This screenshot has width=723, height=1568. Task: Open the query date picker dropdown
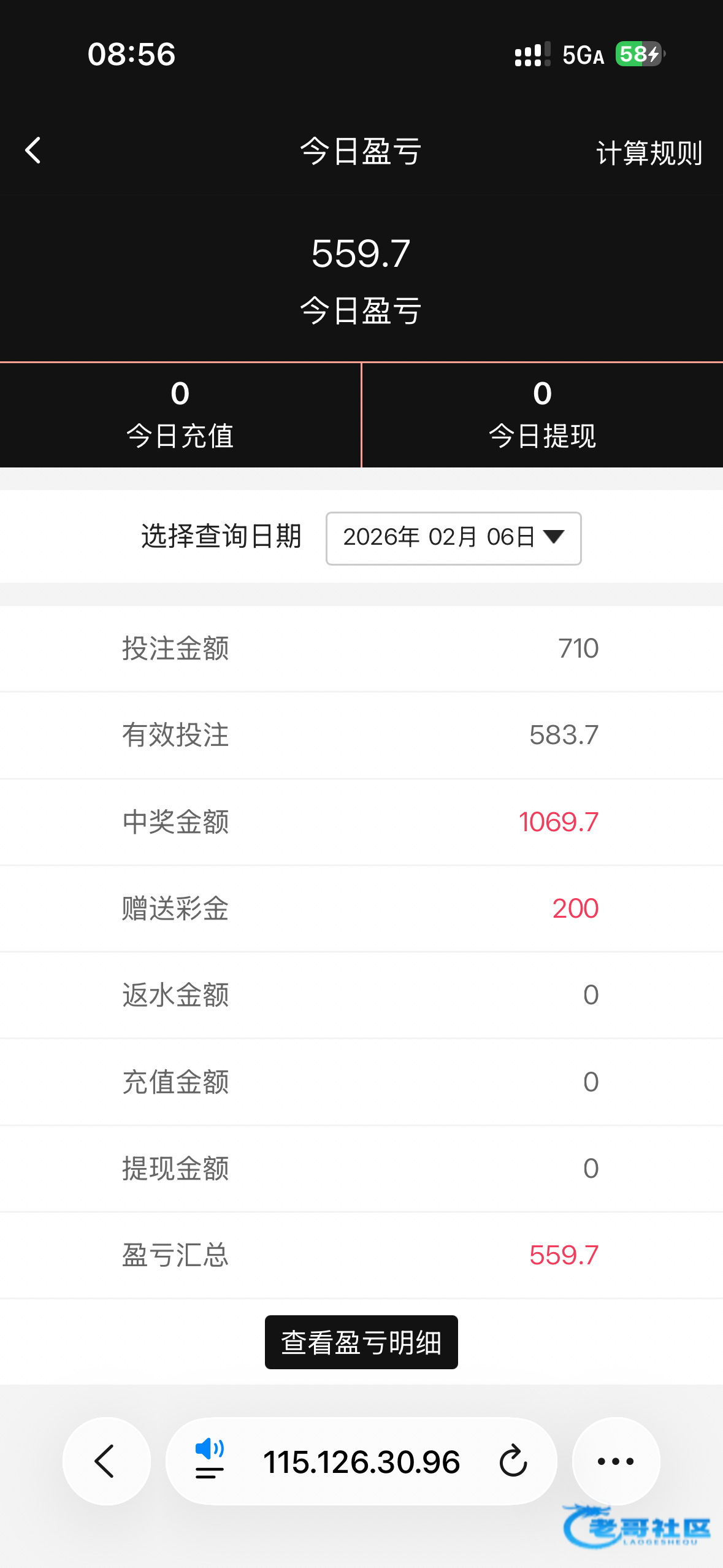point(453,538)
